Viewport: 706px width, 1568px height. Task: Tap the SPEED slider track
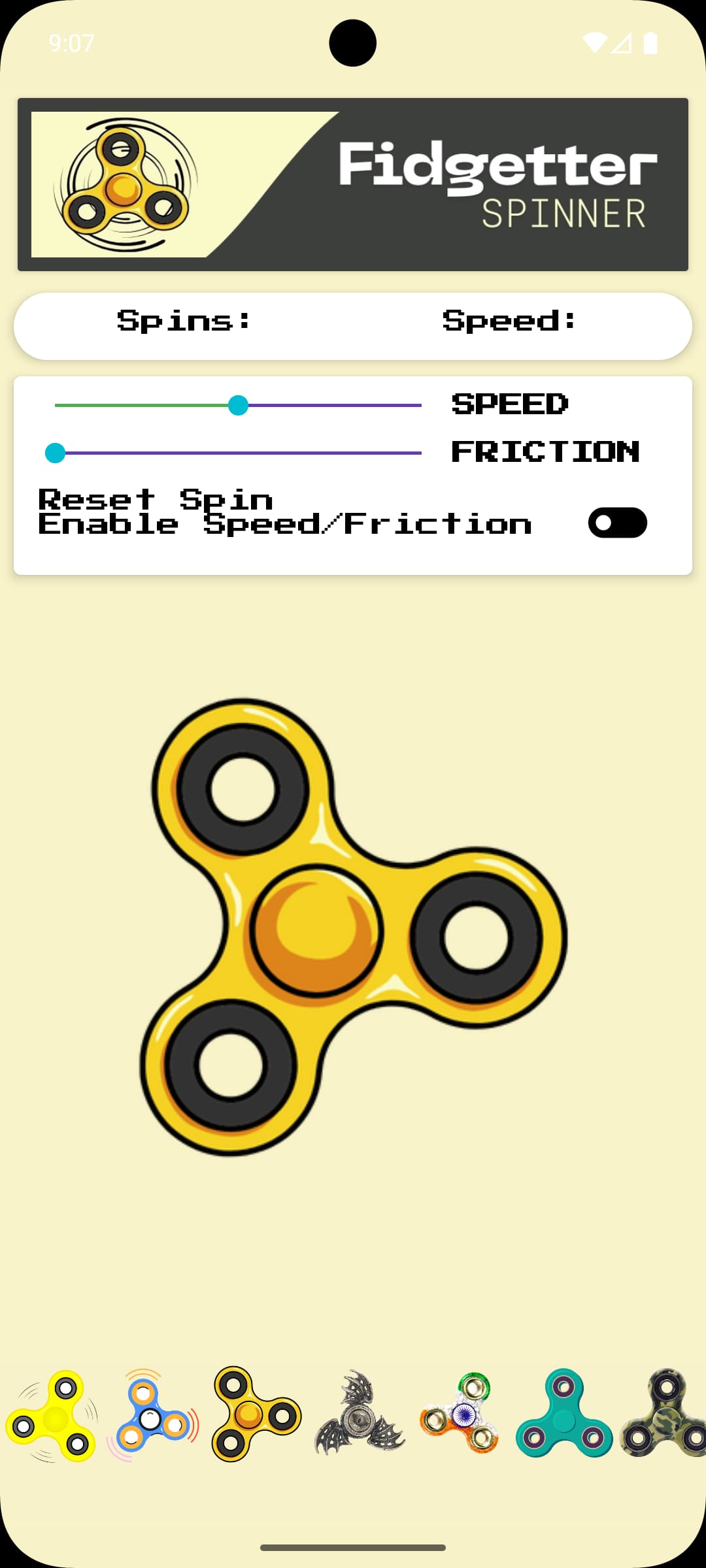point(238,405)
